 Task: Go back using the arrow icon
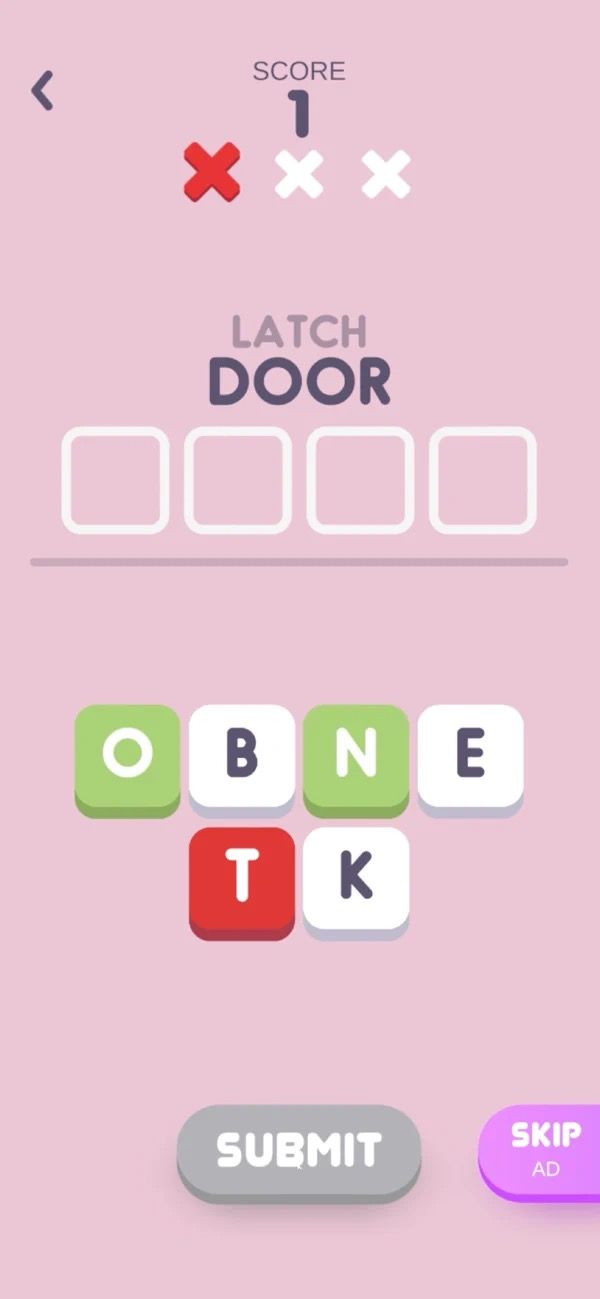point(42,91)
